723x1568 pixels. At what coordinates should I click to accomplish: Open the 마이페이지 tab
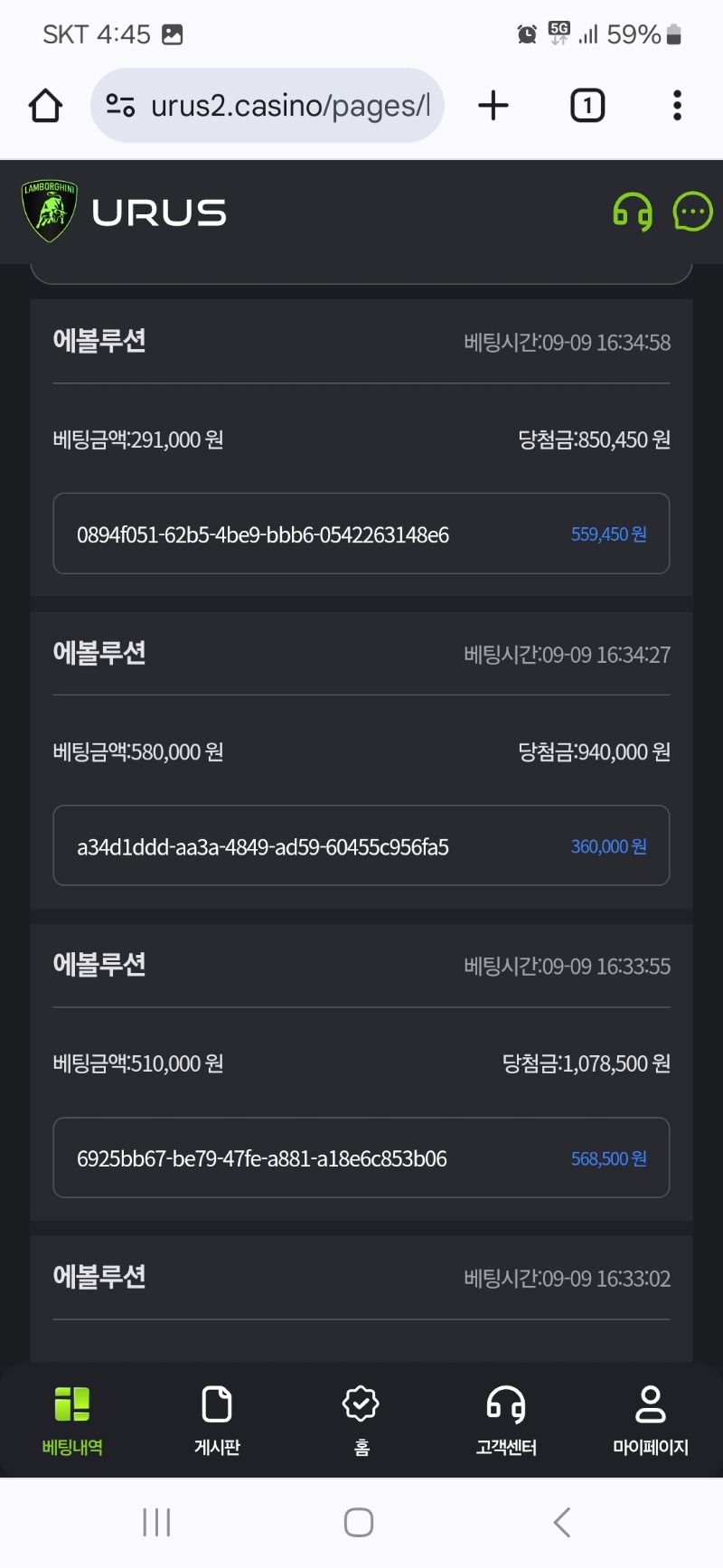pos(651,1421)
